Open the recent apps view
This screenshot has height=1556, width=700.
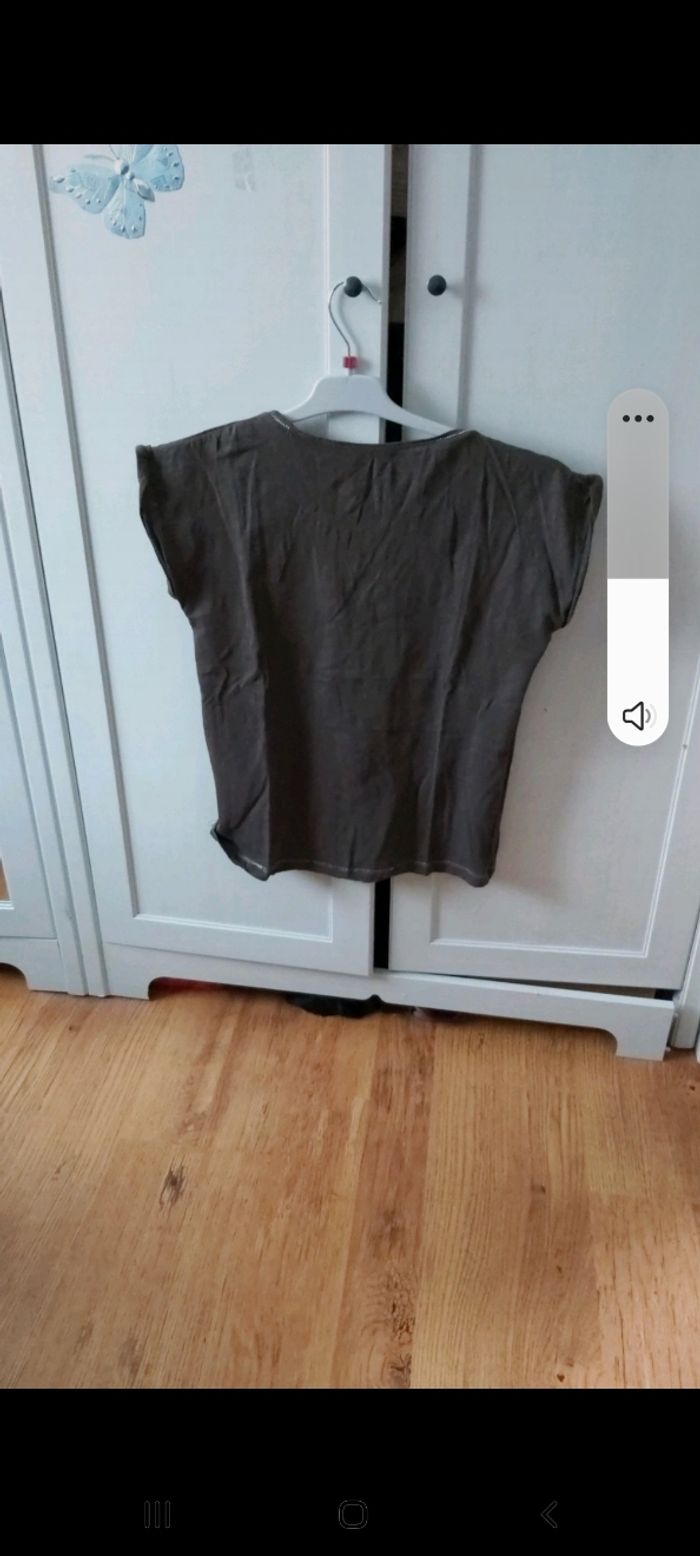[x=157, y=1514]
